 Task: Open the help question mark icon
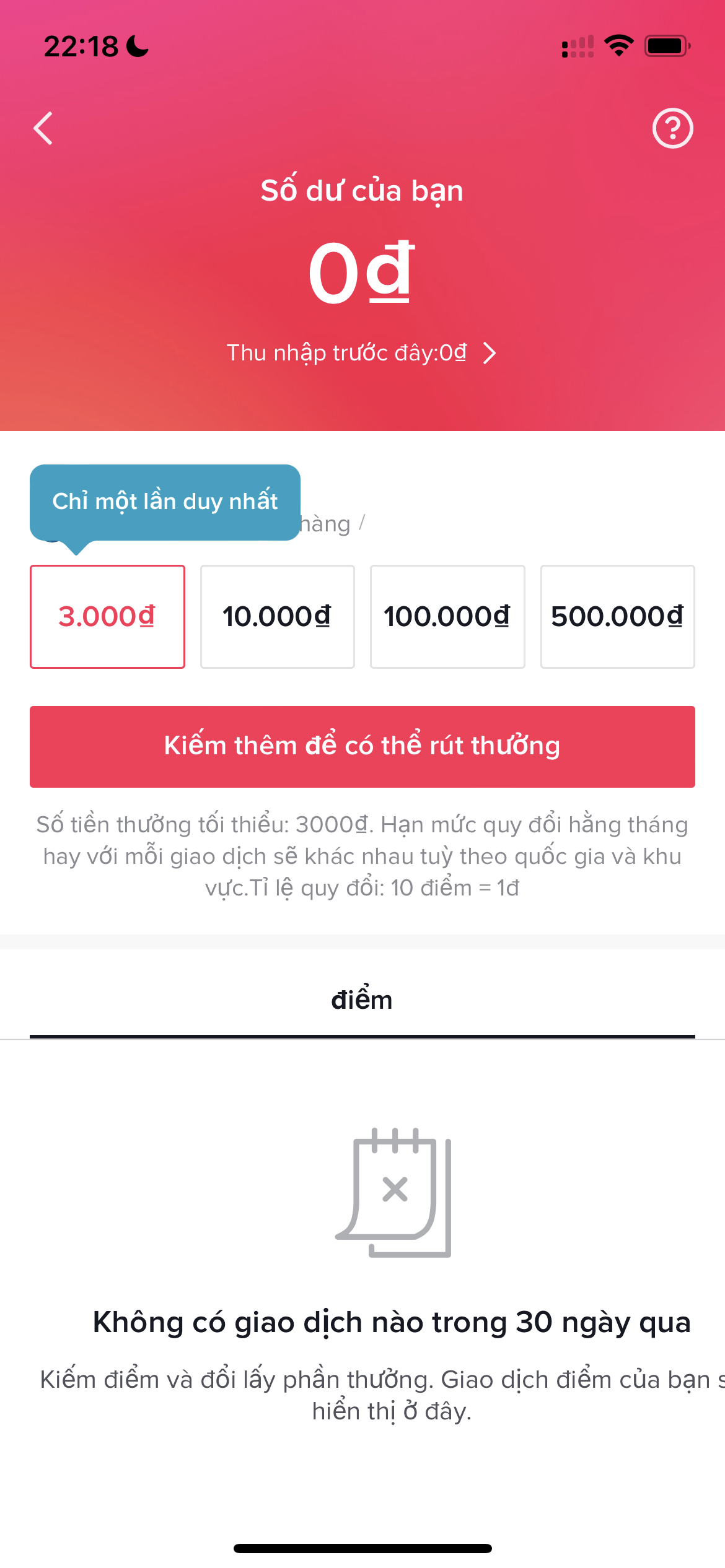click(x=672, y=128)
